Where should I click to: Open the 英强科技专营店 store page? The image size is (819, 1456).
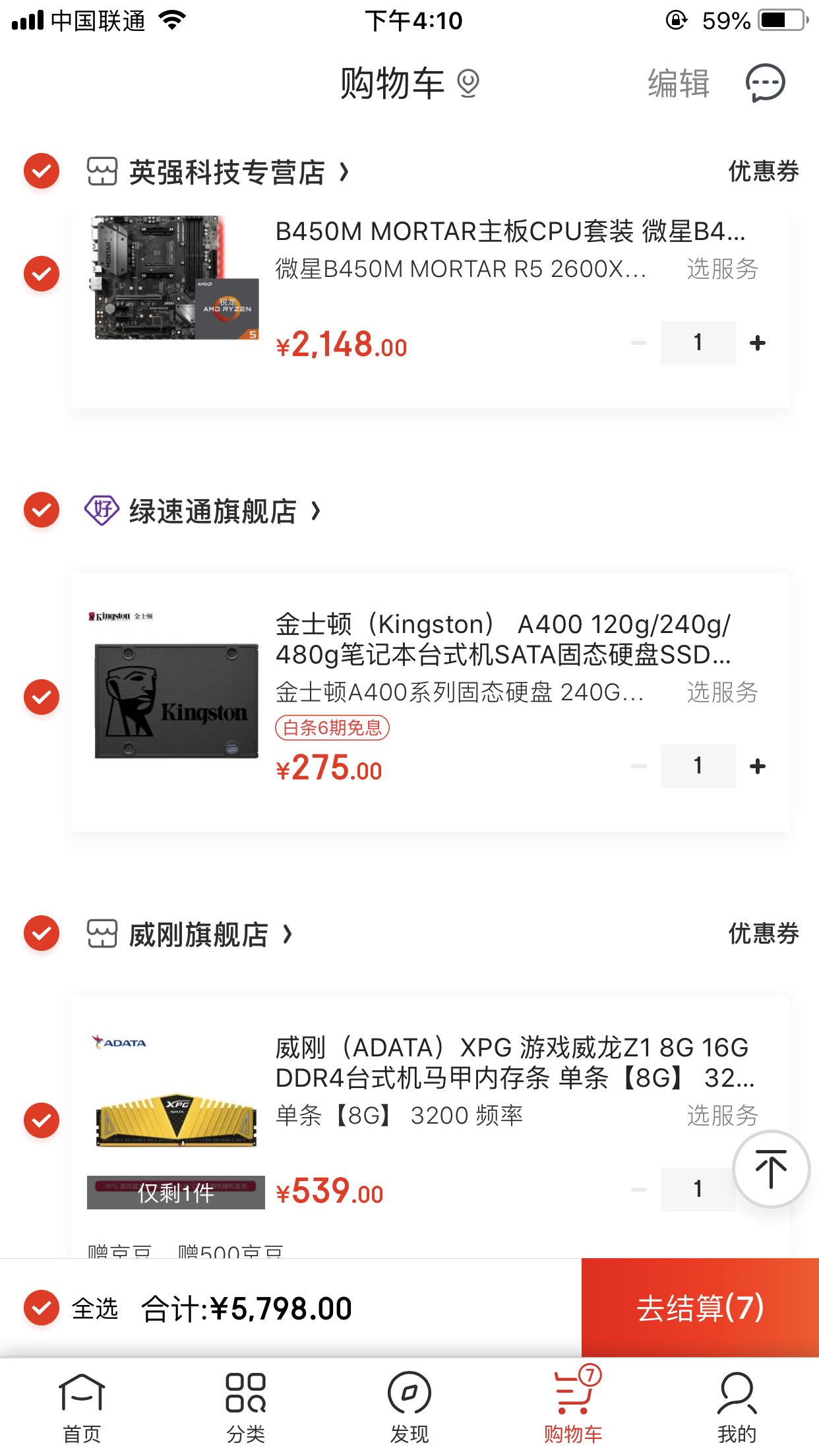coord(226,172)
